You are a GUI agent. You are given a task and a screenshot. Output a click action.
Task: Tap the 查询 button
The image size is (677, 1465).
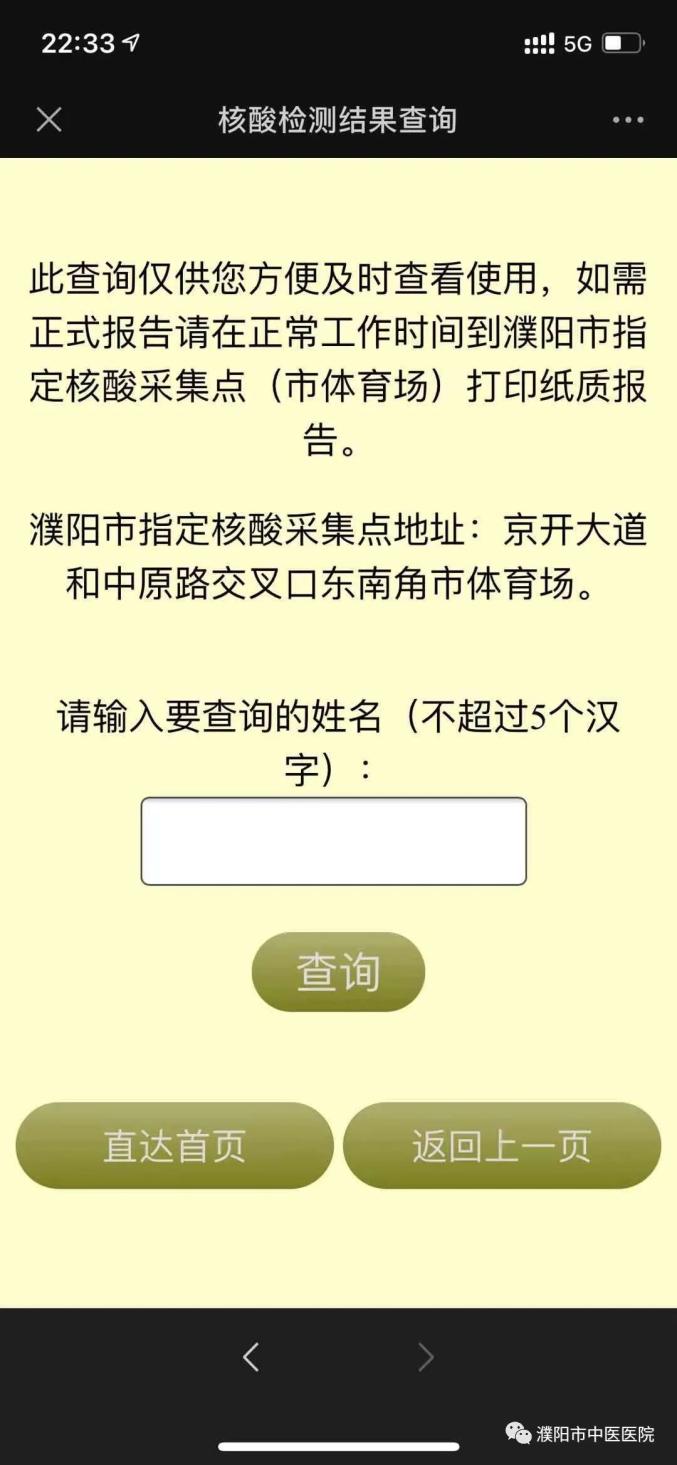point(338,972)
